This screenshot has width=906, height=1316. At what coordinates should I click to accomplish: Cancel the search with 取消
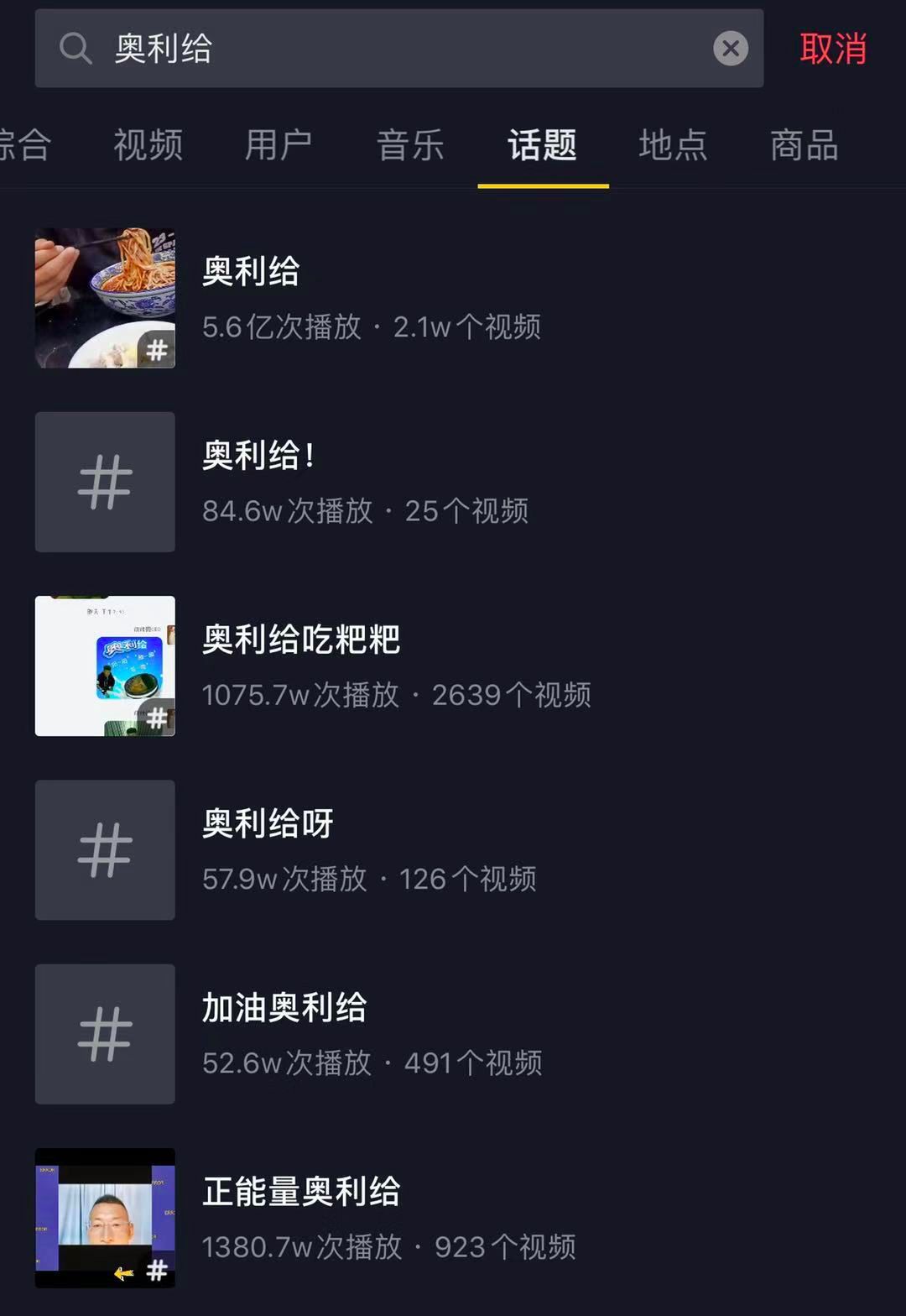[x=832, y=49]
